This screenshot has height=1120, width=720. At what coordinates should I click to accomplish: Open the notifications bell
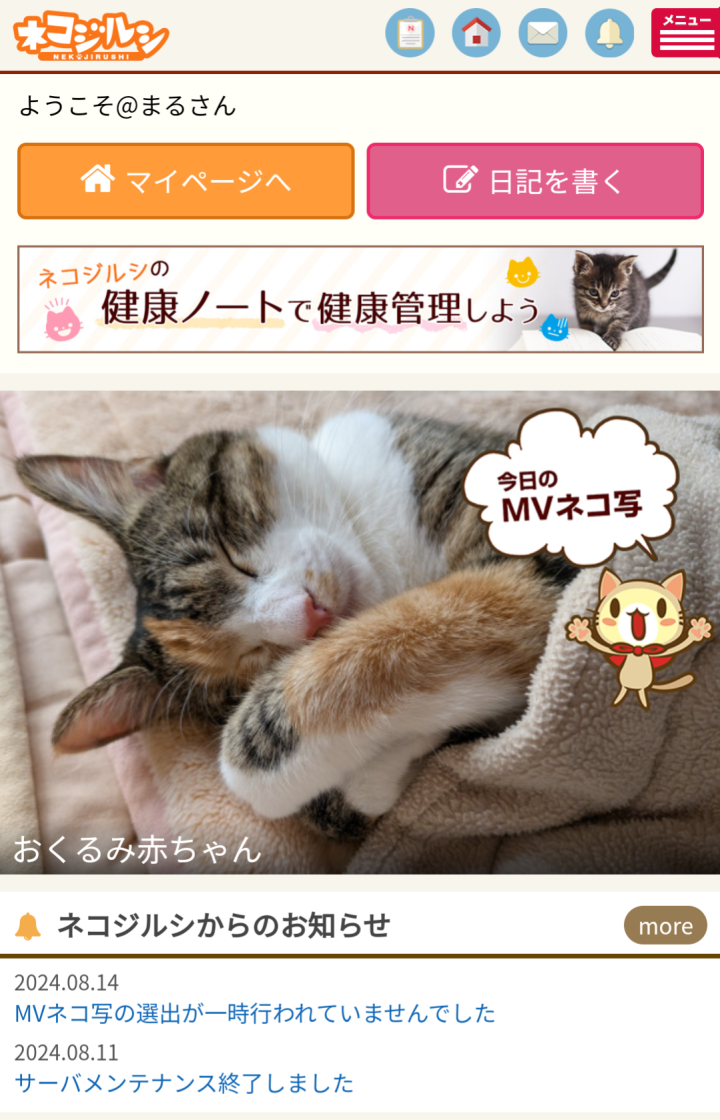[x=609, y=33]
